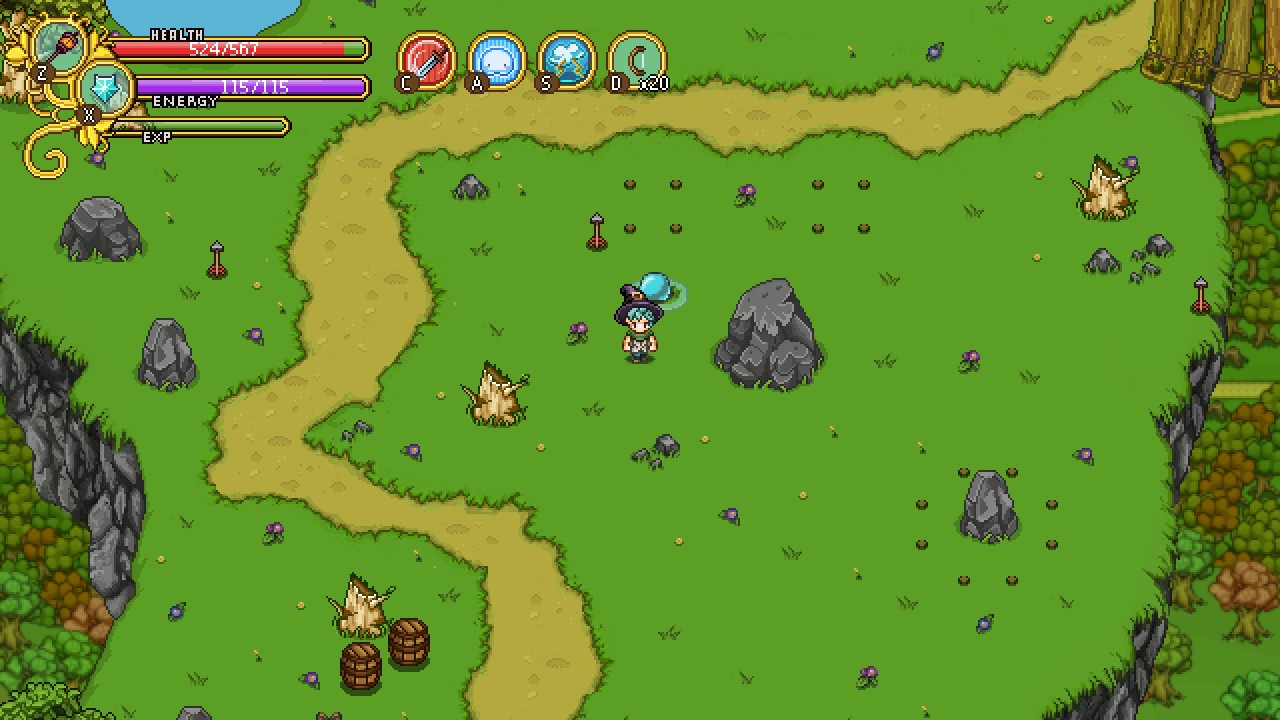Cast the storm cloud skill in slot S
1280x720 pixels.
pyautogui.click(x=567, y=60)
